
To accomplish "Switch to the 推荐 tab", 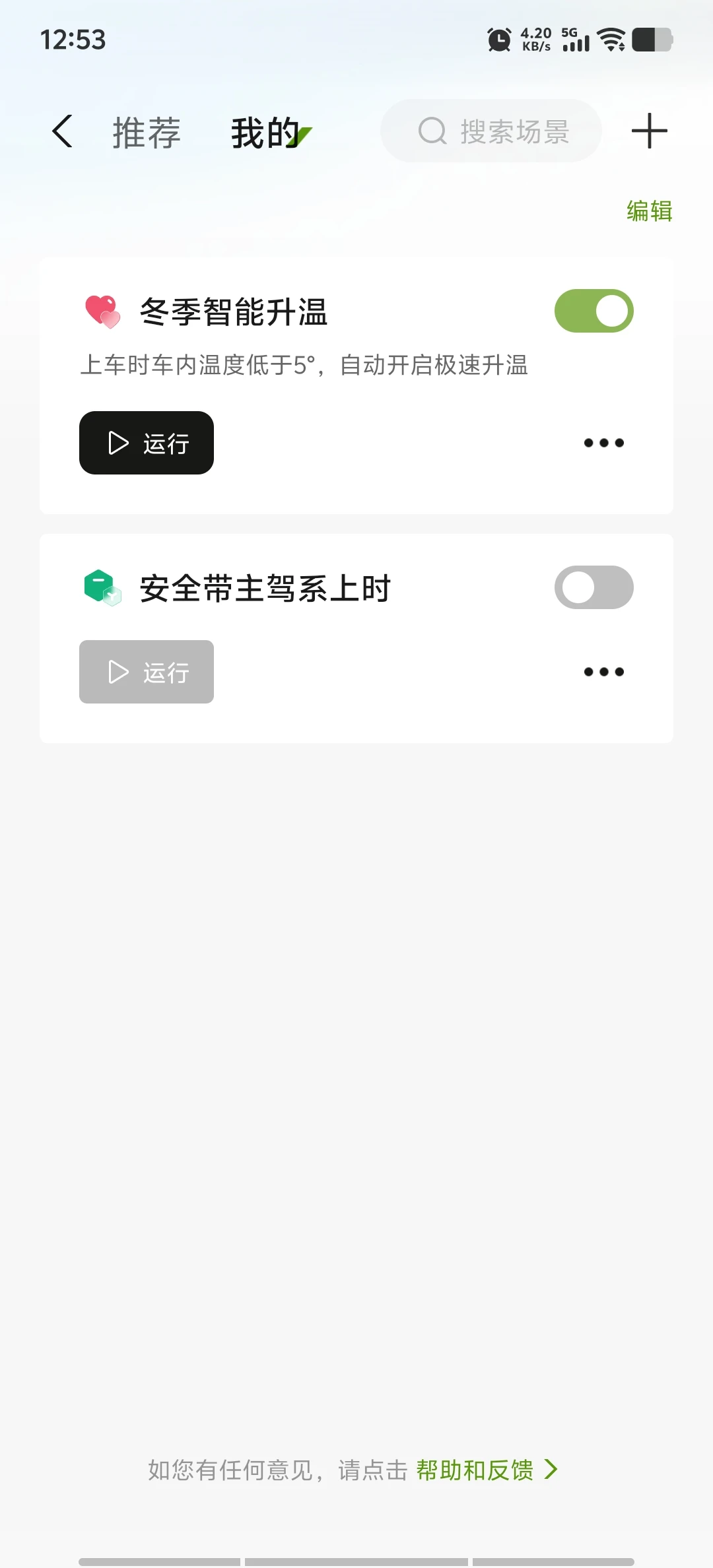I will click(147, 133).
